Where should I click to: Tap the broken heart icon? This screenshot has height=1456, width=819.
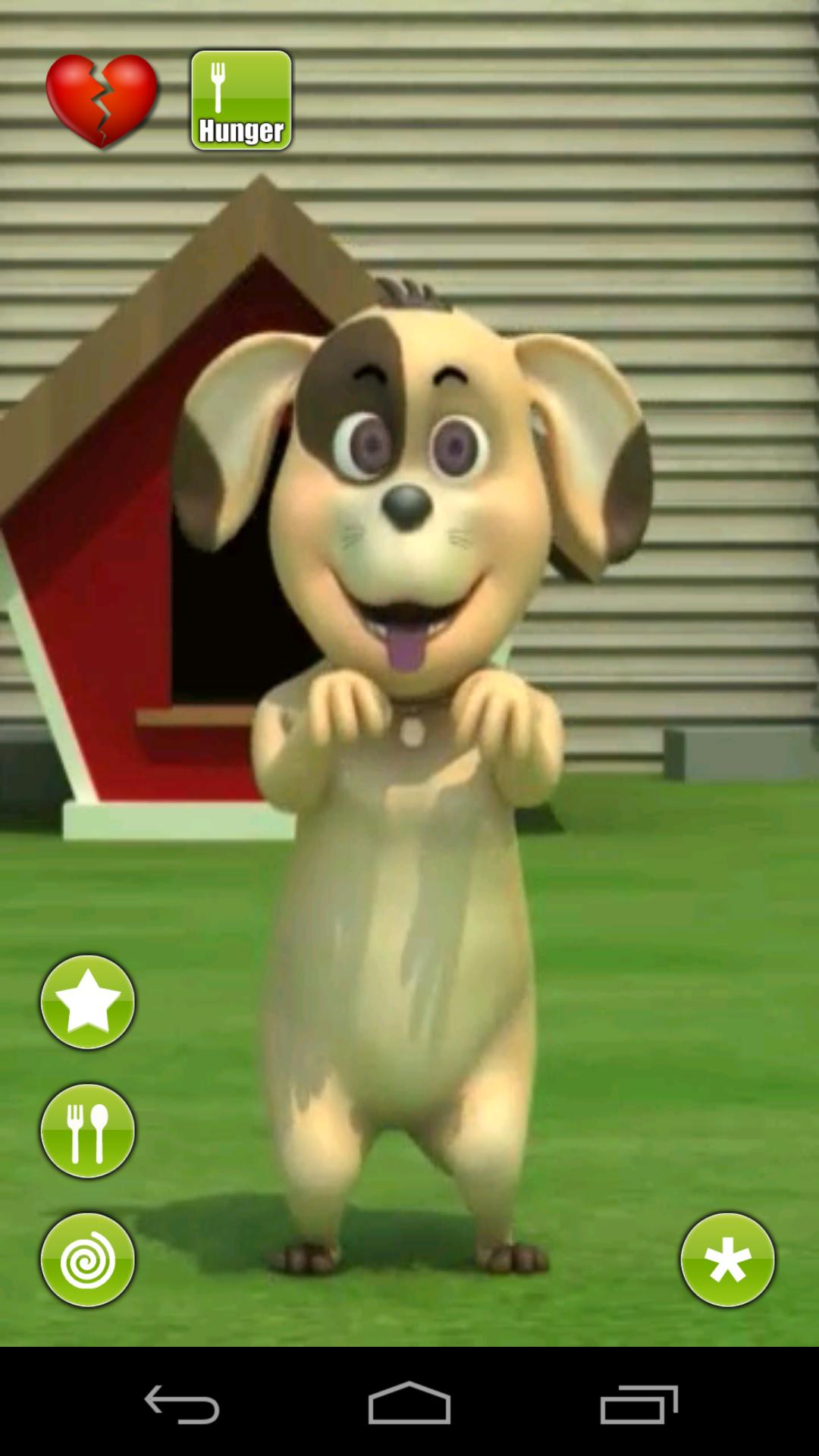[102, 101]
